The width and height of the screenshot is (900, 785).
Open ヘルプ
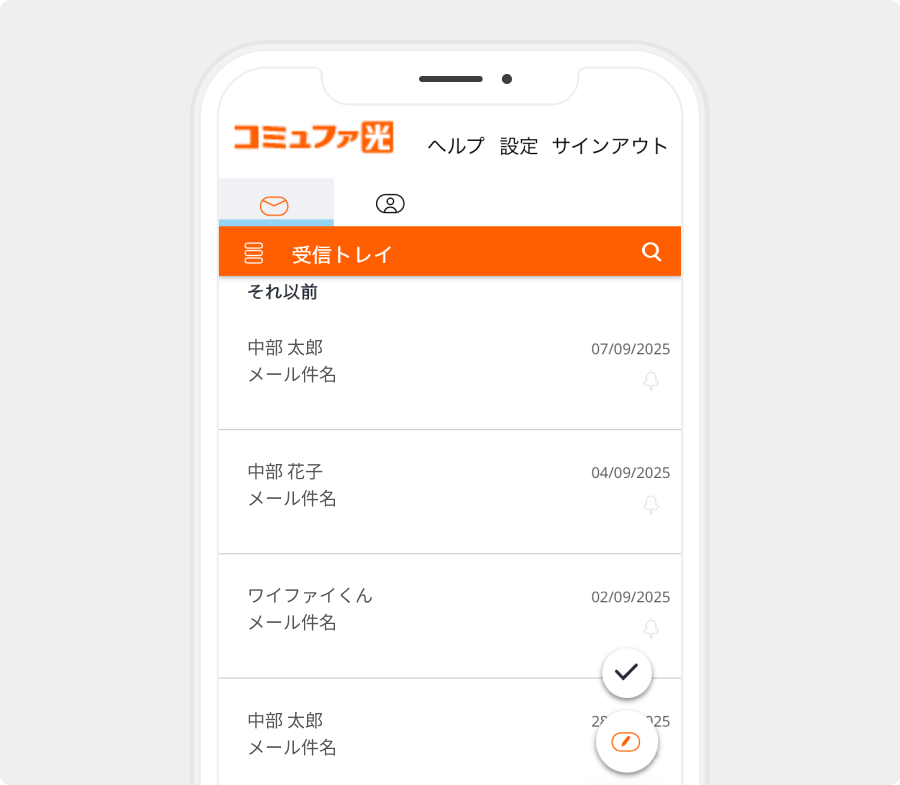455,146
